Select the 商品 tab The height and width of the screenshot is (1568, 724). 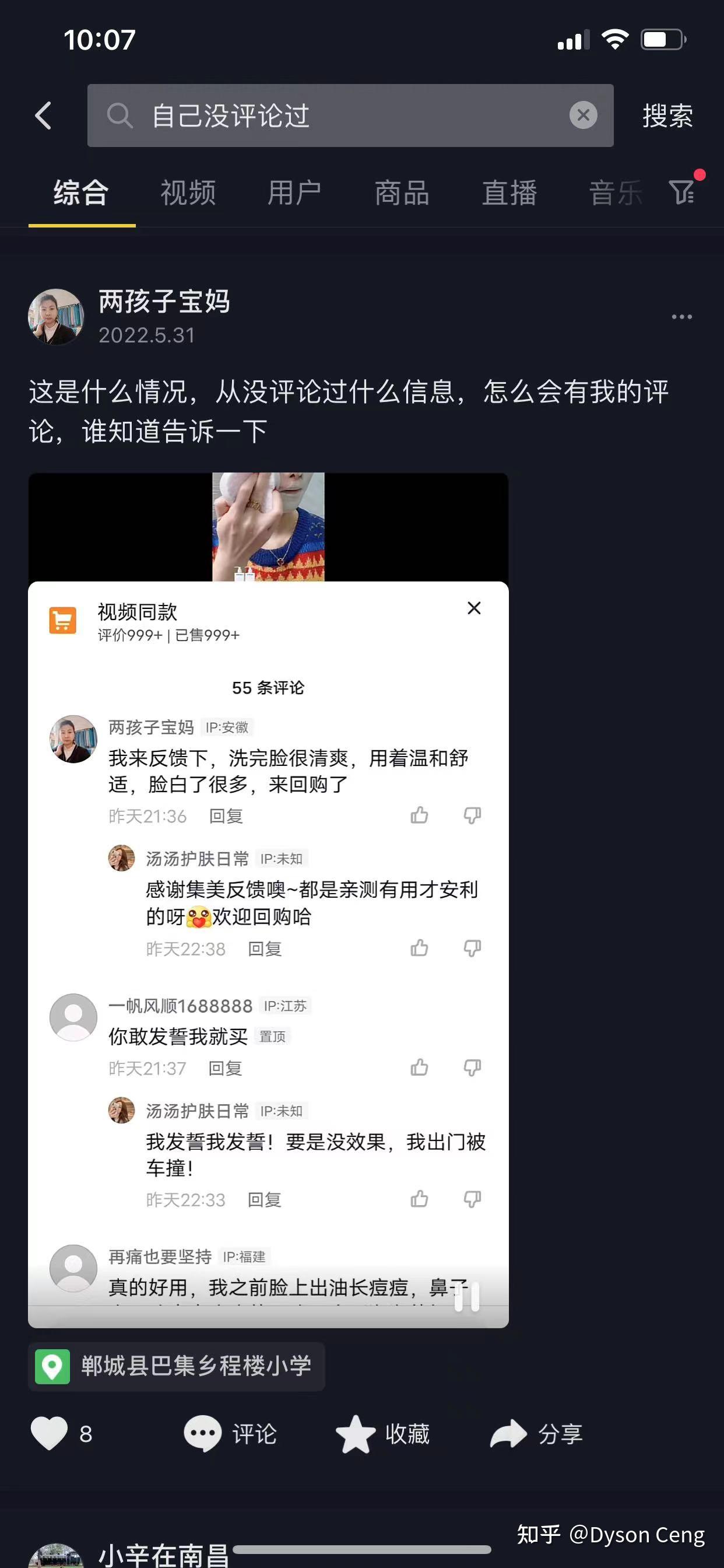click(402, 193)
